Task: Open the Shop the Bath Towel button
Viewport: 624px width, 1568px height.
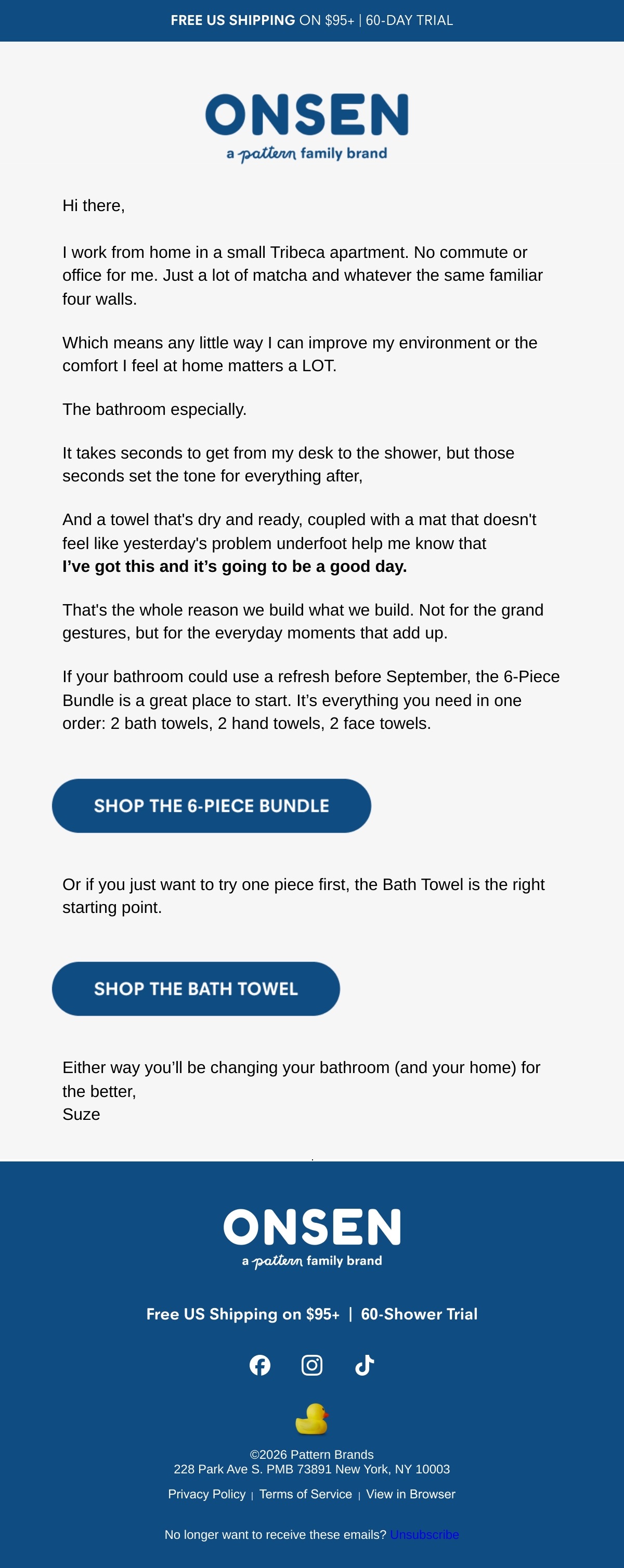Action: (196, 988)
